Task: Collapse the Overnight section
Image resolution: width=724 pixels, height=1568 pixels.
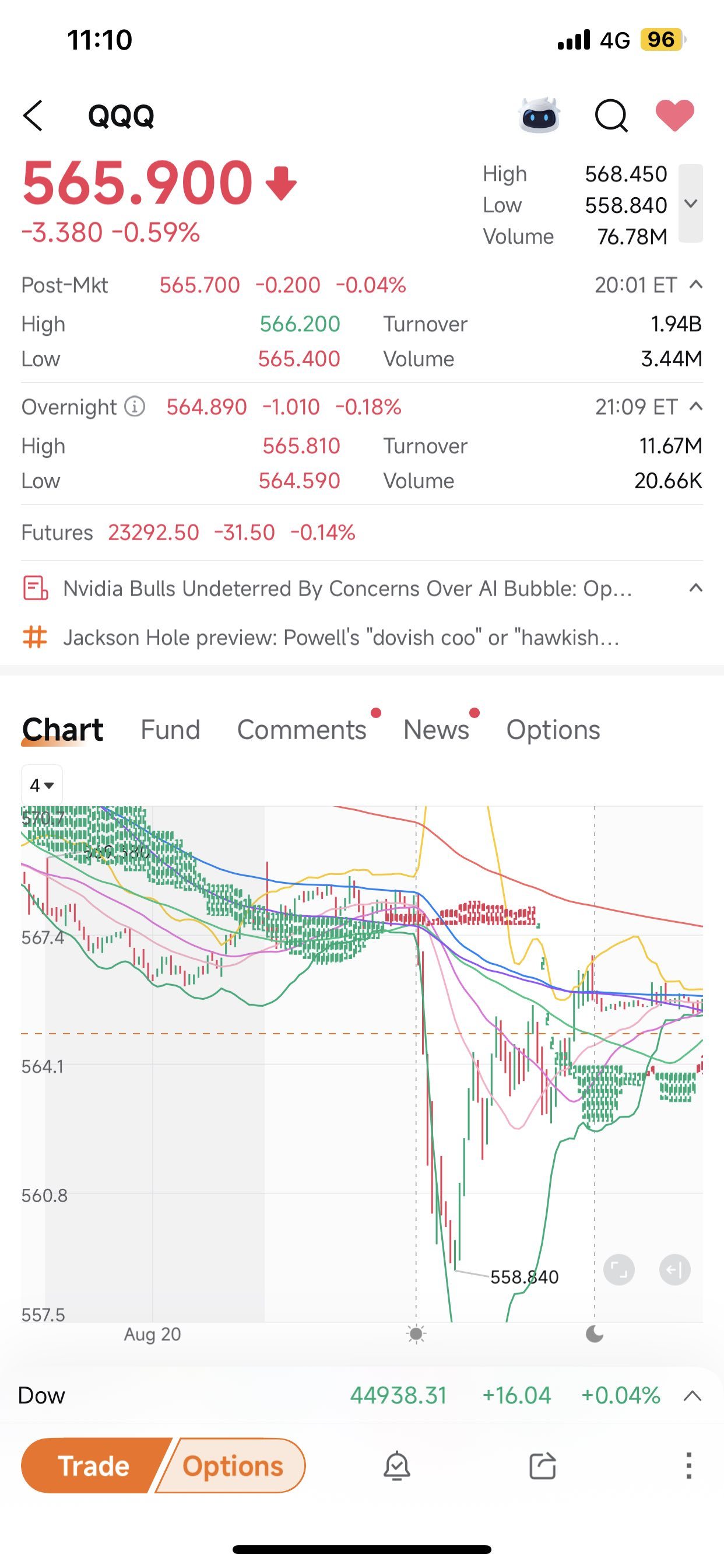Action: pos(696,406)
